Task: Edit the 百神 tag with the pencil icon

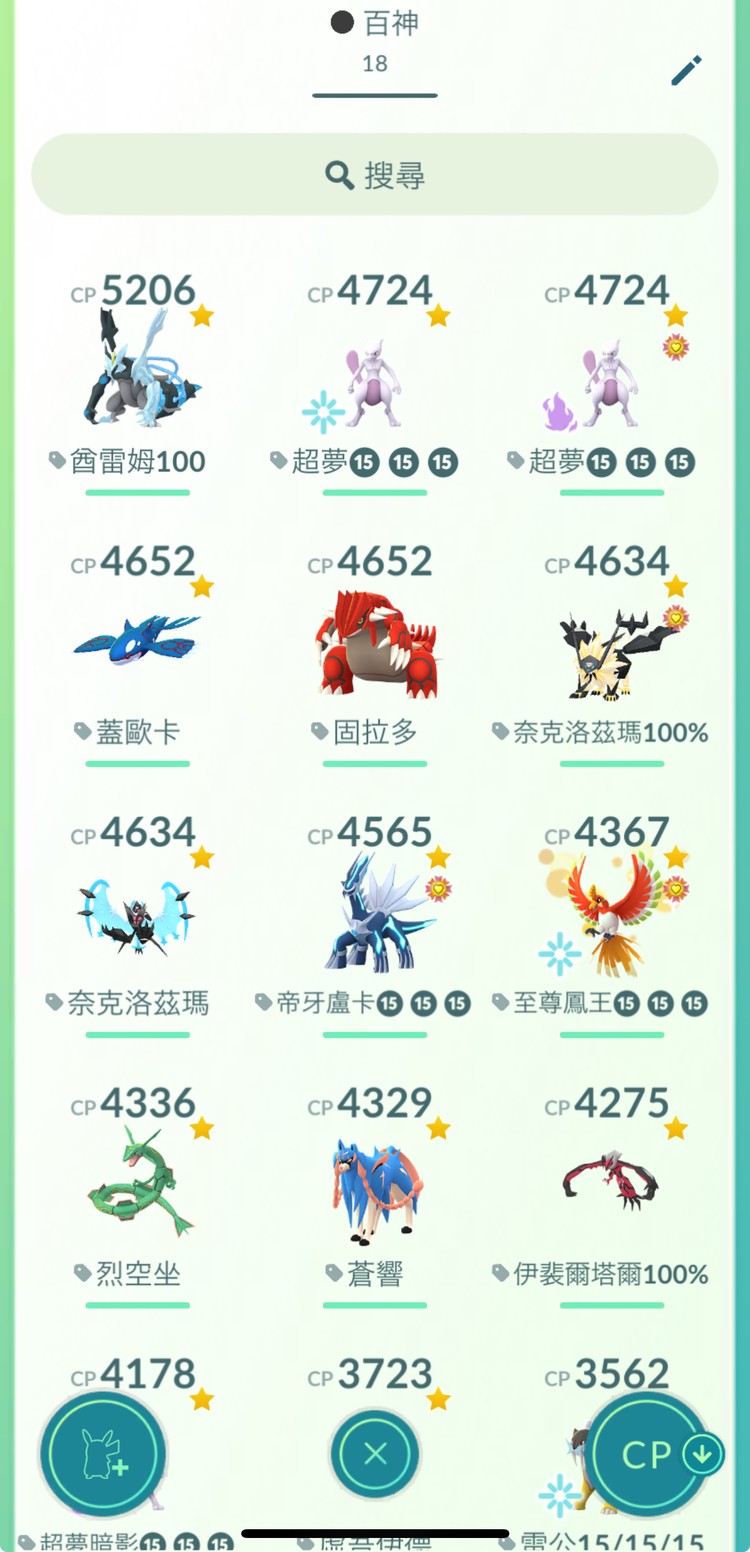Action: click(x=686, y=71)
